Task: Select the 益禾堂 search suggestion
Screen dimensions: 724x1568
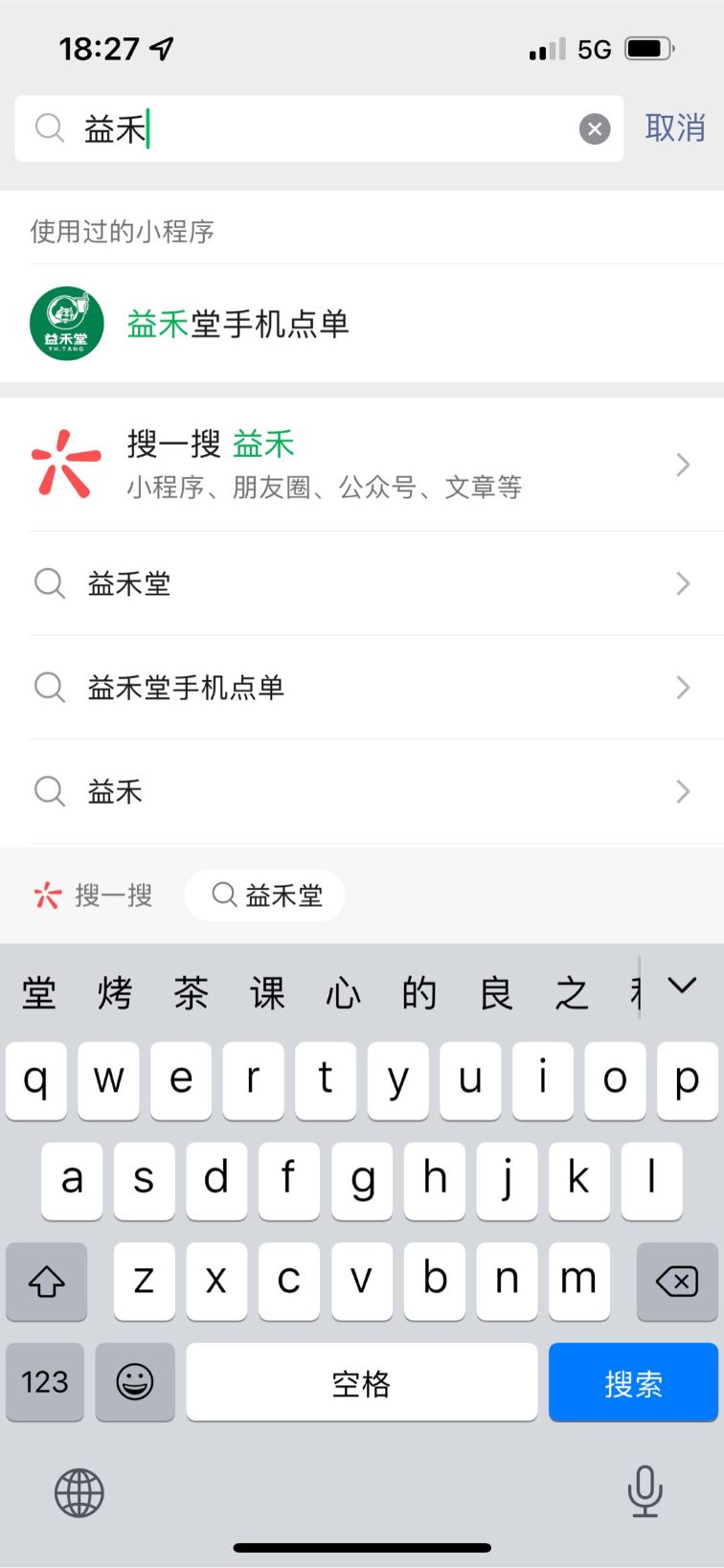Action: coord(362,583)
